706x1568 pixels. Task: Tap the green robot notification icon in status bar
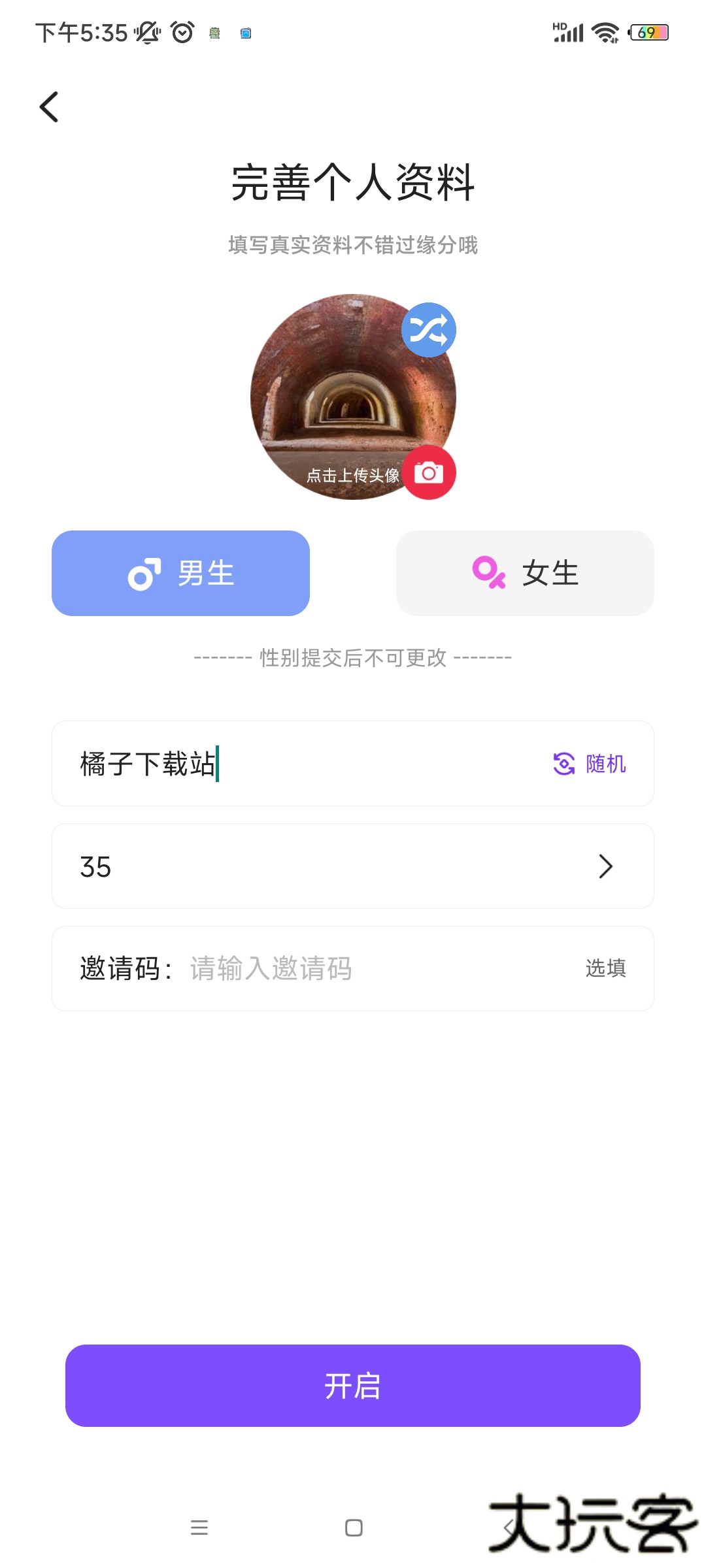pyautogui.click(x=214, y=34)
